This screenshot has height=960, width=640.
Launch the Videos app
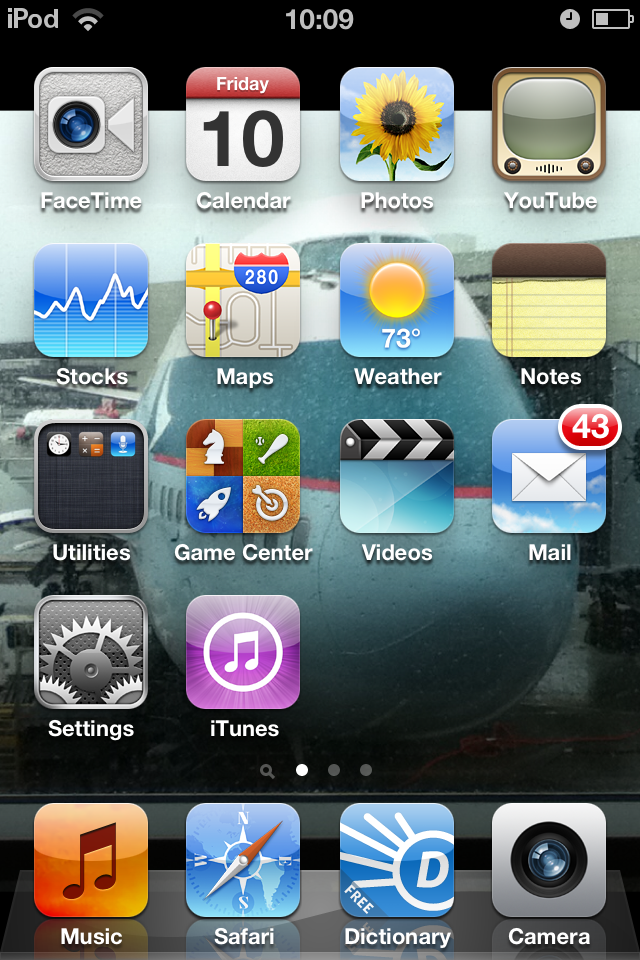pyautogui.click(x=397, y=476)
